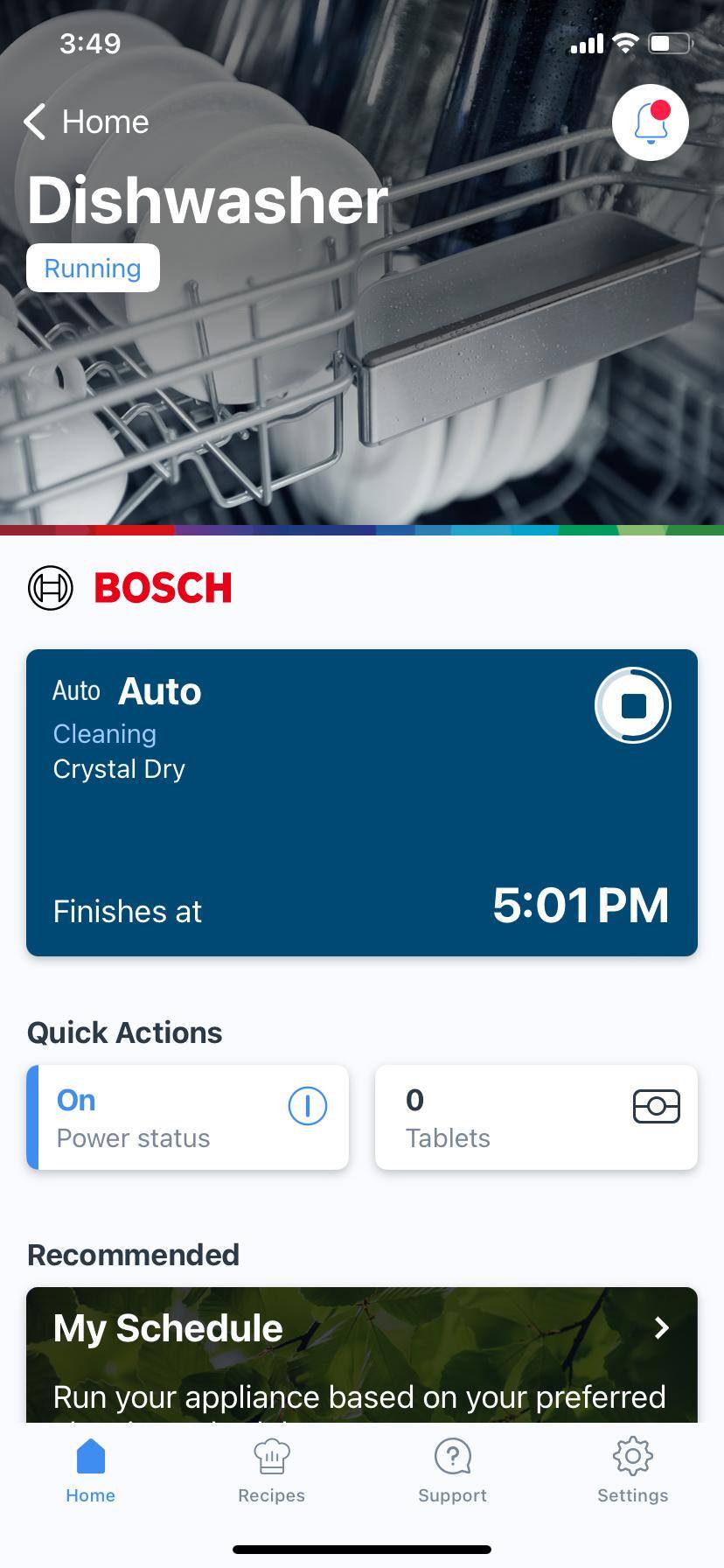
Task: Open the notifications bell
Action: (x=650, y=123)
